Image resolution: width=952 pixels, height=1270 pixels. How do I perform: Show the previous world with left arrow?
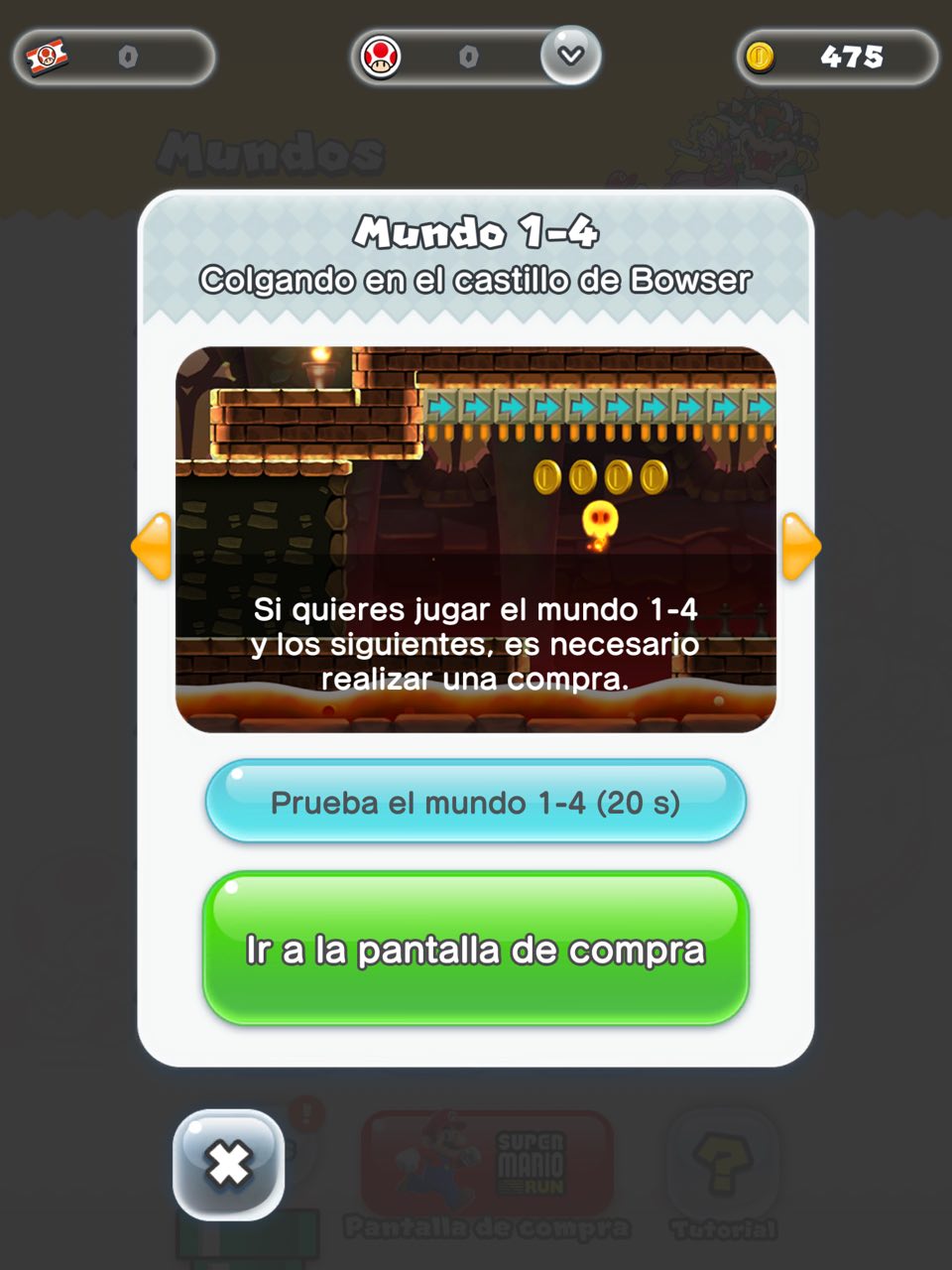coord(153,546)
